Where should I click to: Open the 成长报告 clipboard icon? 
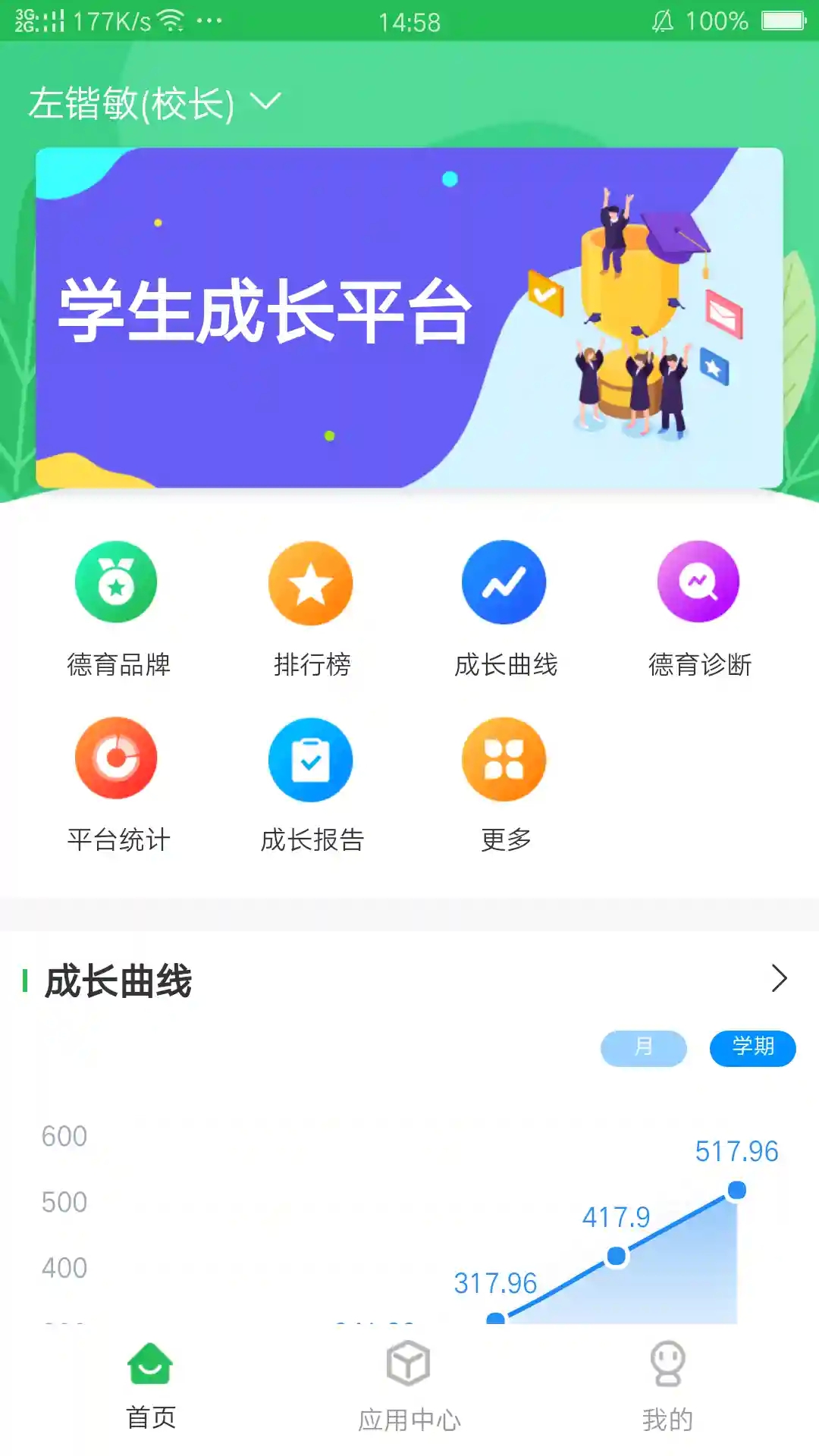310,758
